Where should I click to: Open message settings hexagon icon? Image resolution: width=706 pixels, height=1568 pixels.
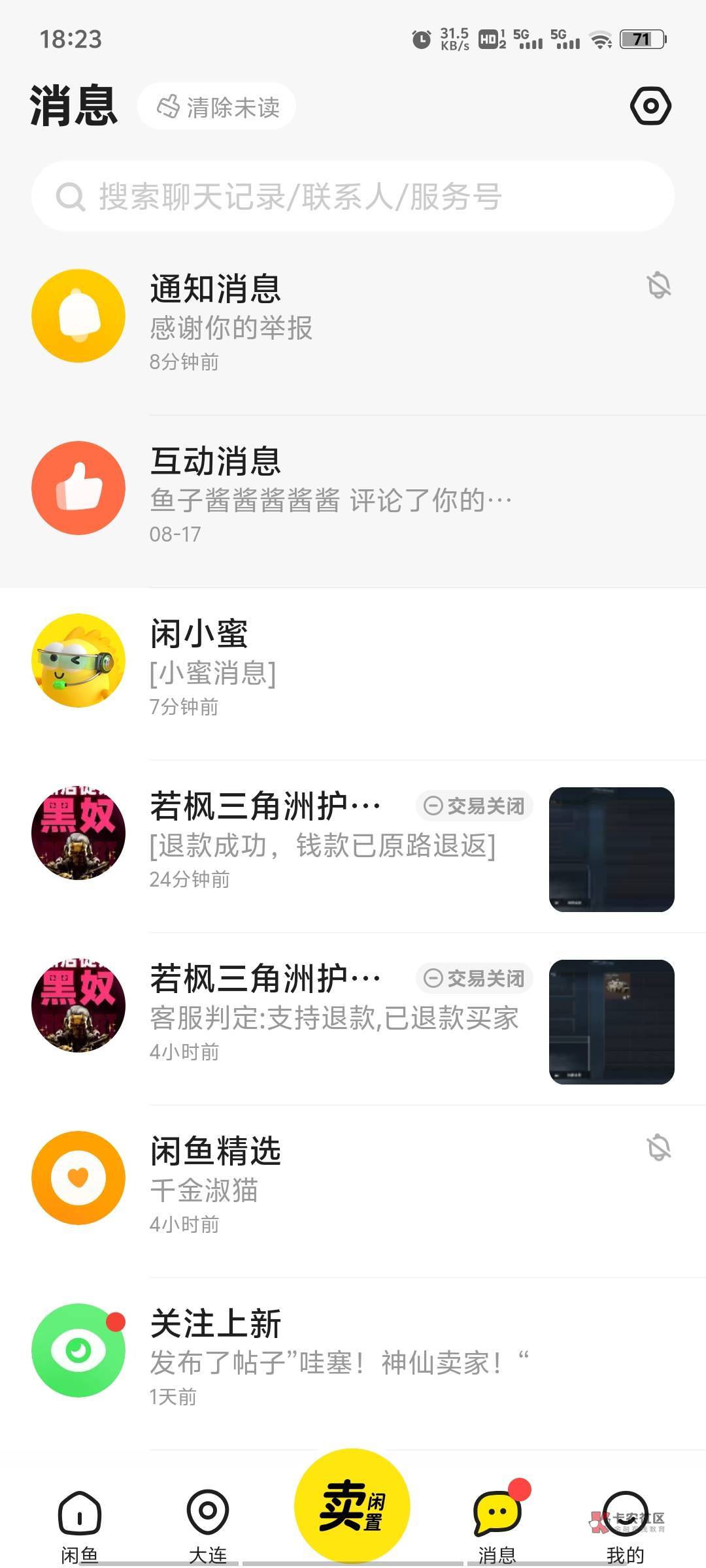pos(650,106)
